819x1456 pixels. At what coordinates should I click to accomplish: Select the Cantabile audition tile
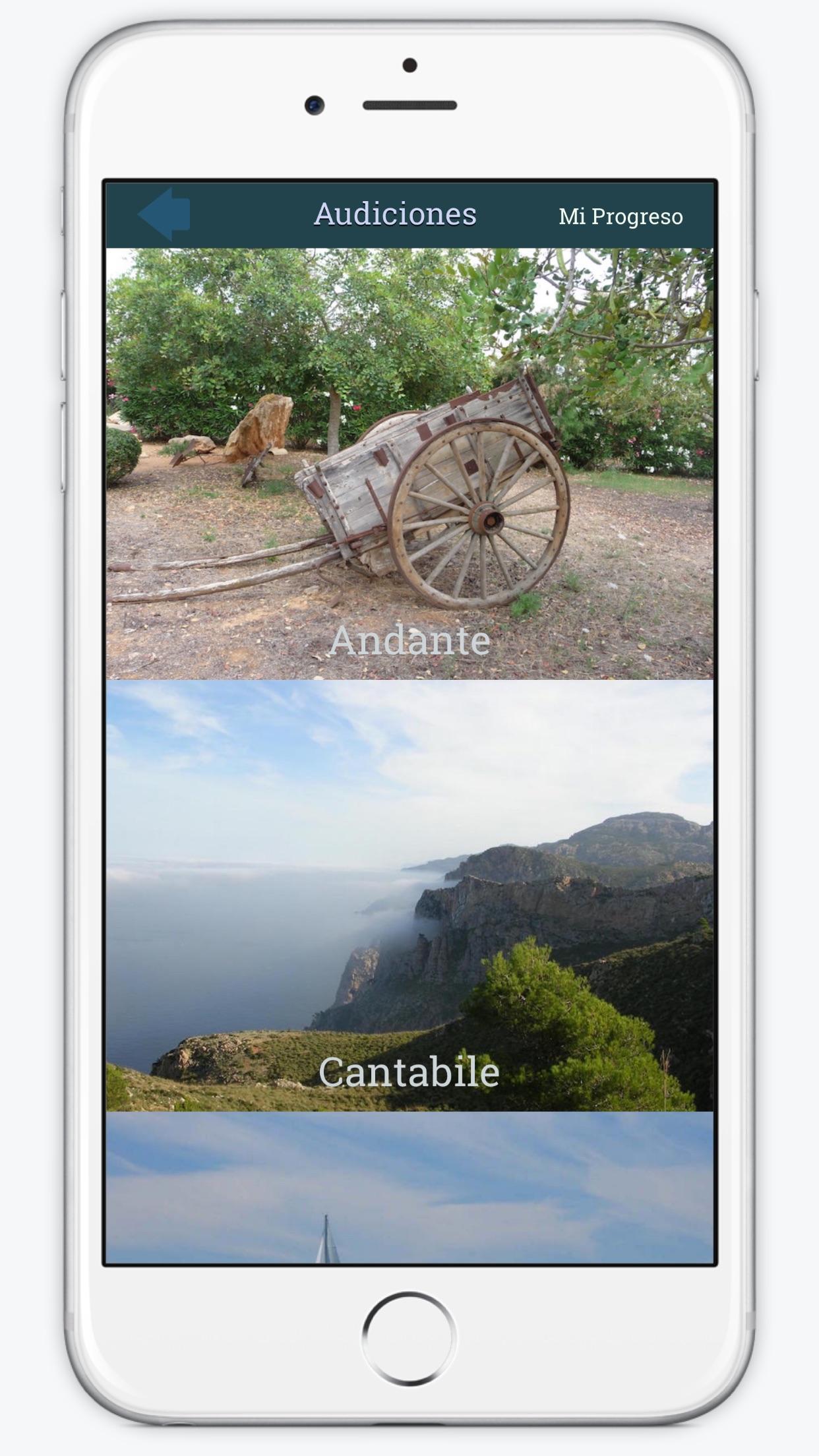[x=409, y=895]
